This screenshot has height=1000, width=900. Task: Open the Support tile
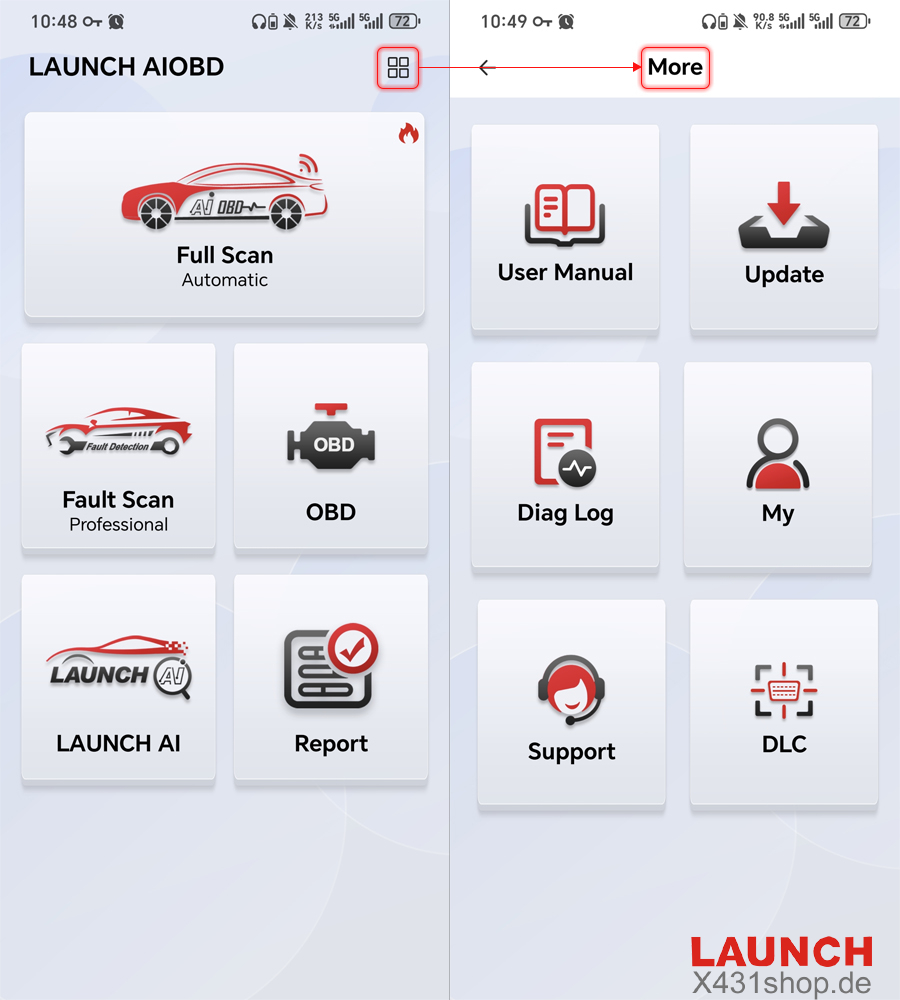click(x=571, y=702)
